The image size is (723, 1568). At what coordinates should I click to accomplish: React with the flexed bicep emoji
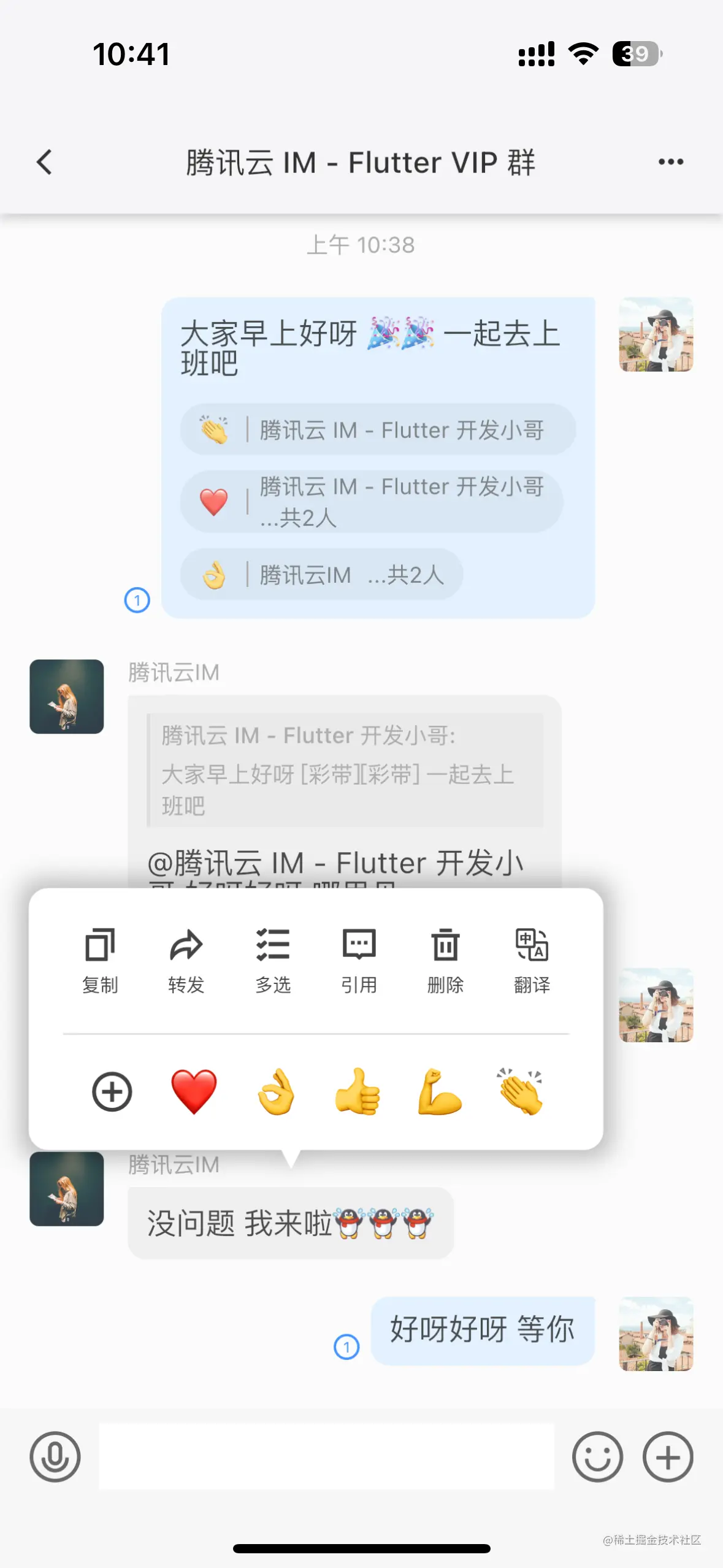[439, 1091]
